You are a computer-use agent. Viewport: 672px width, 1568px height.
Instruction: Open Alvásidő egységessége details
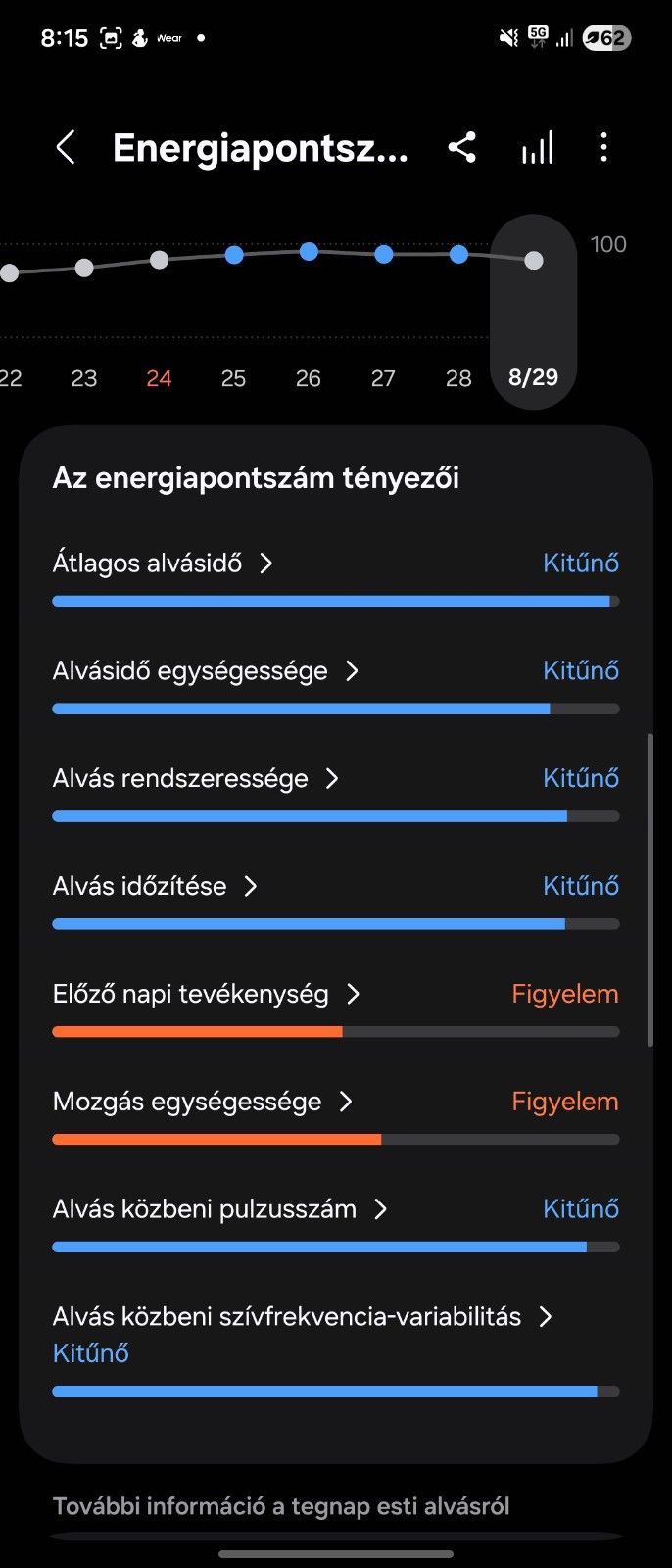point(206,671)
